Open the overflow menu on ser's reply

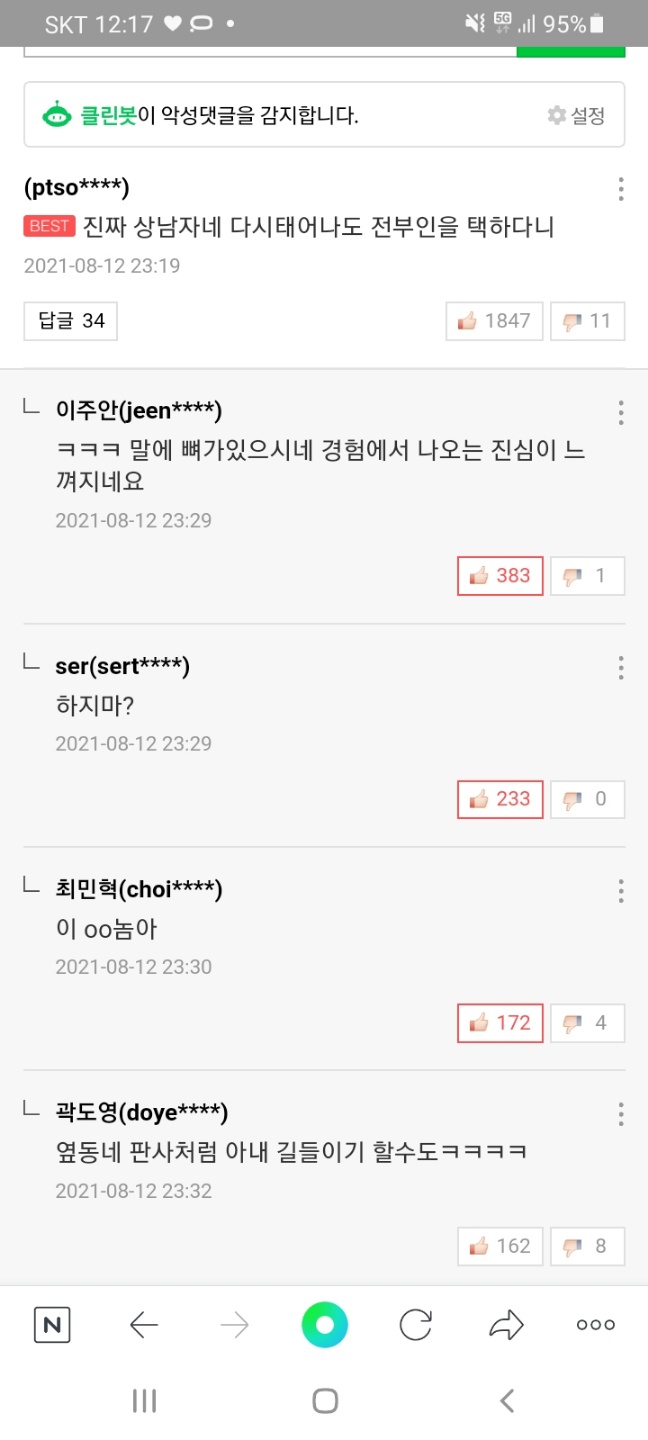pos(621,668)
